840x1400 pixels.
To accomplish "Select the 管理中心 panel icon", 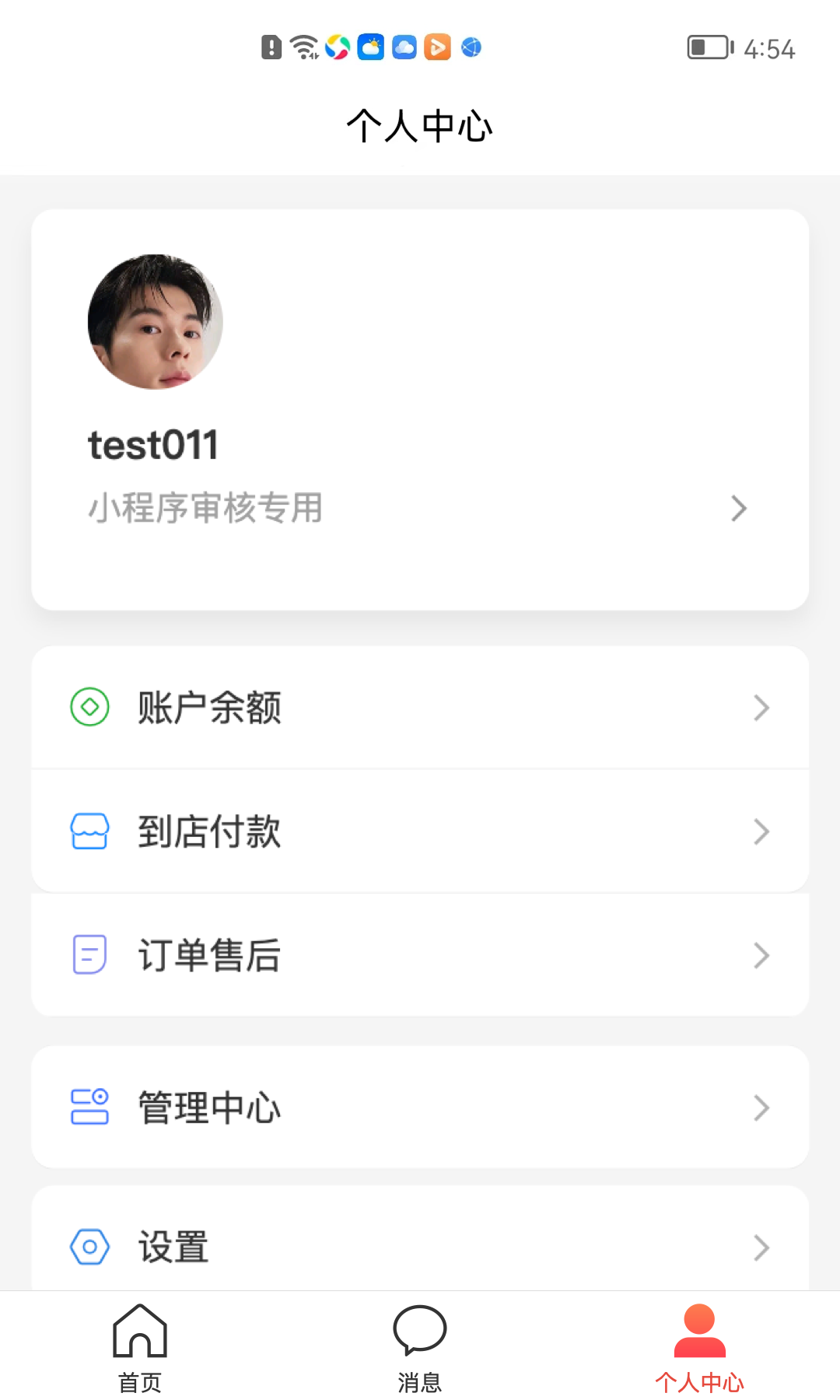I will 89,1108.
